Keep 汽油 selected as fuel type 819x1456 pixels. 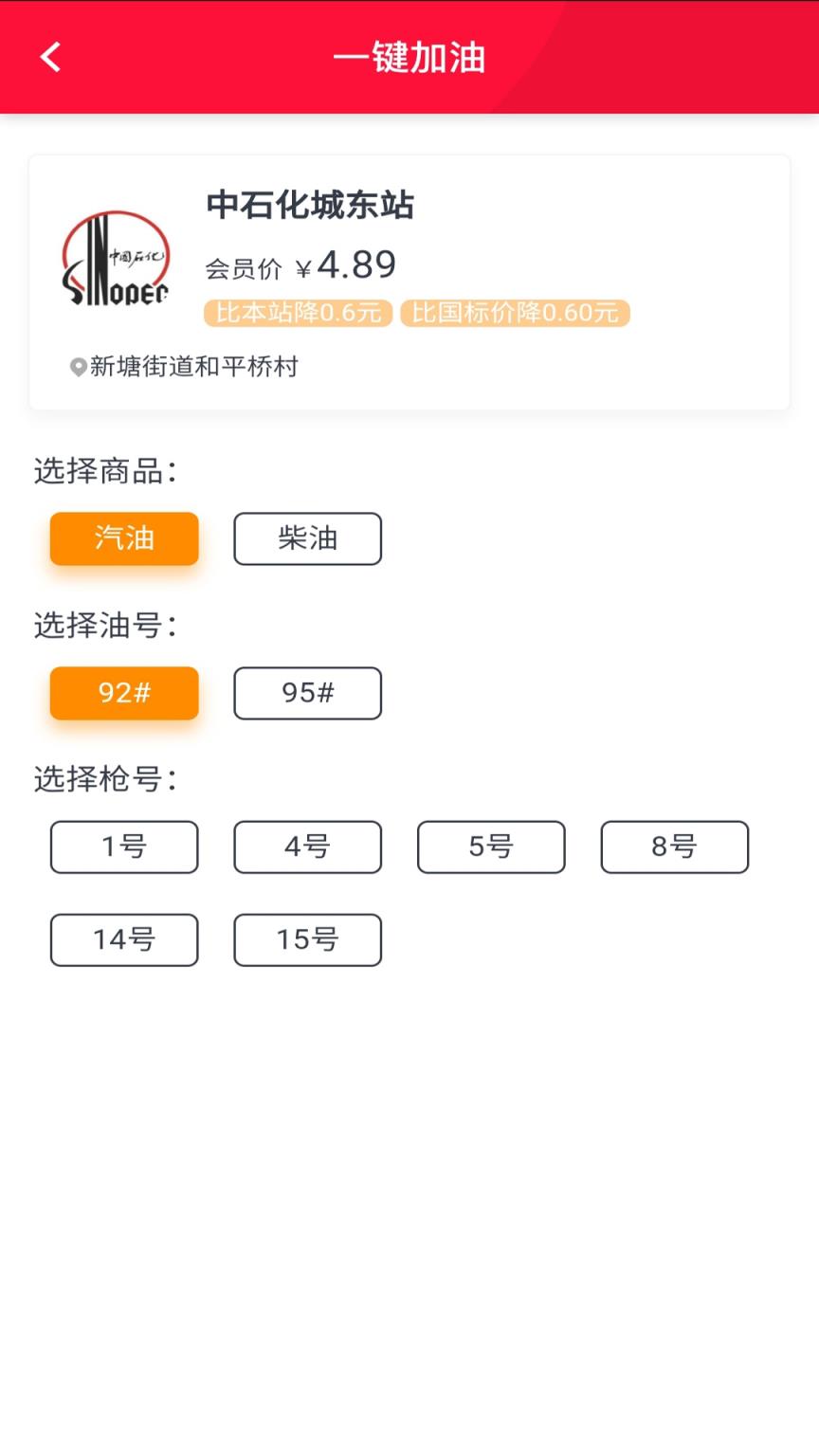123,538
